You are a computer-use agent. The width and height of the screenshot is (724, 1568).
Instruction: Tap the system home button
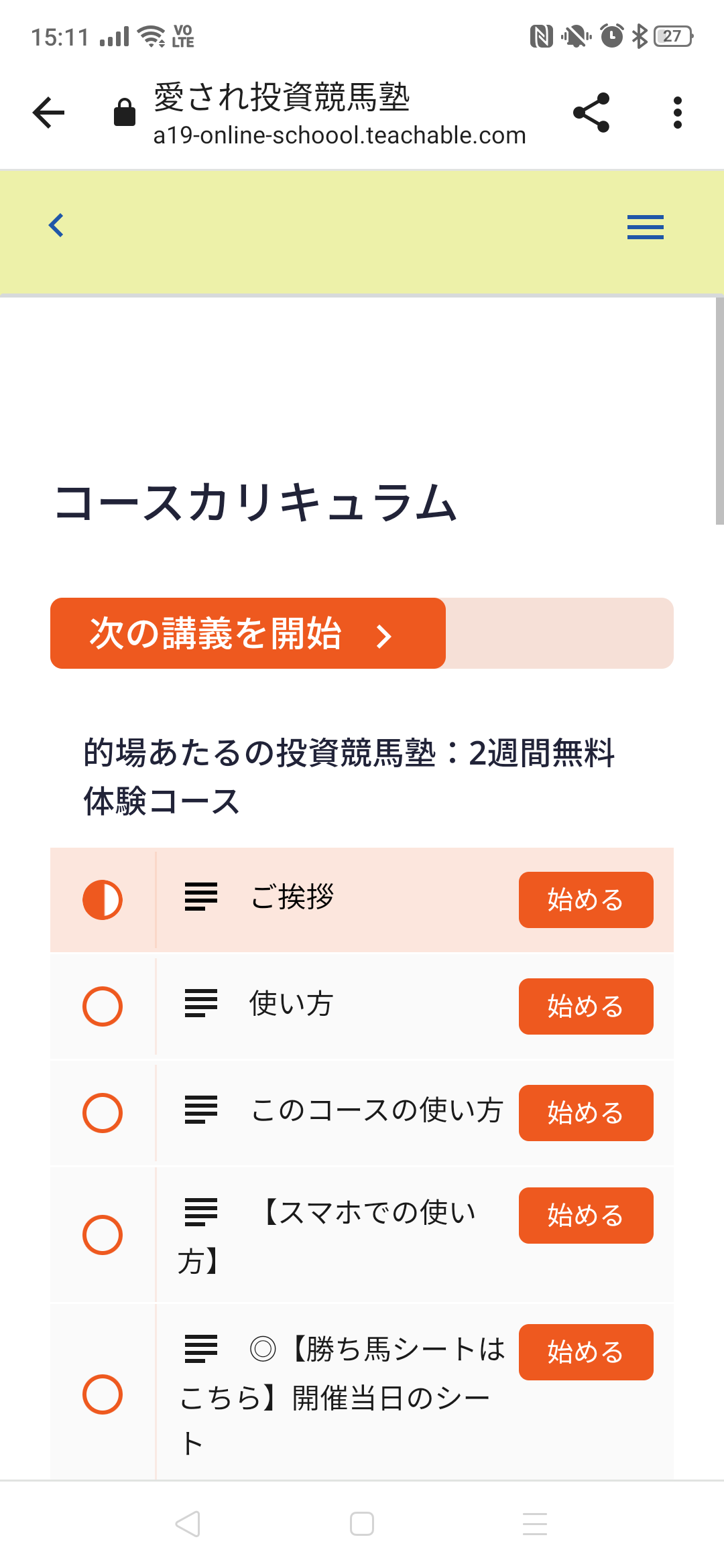(x=362, y=1524)
